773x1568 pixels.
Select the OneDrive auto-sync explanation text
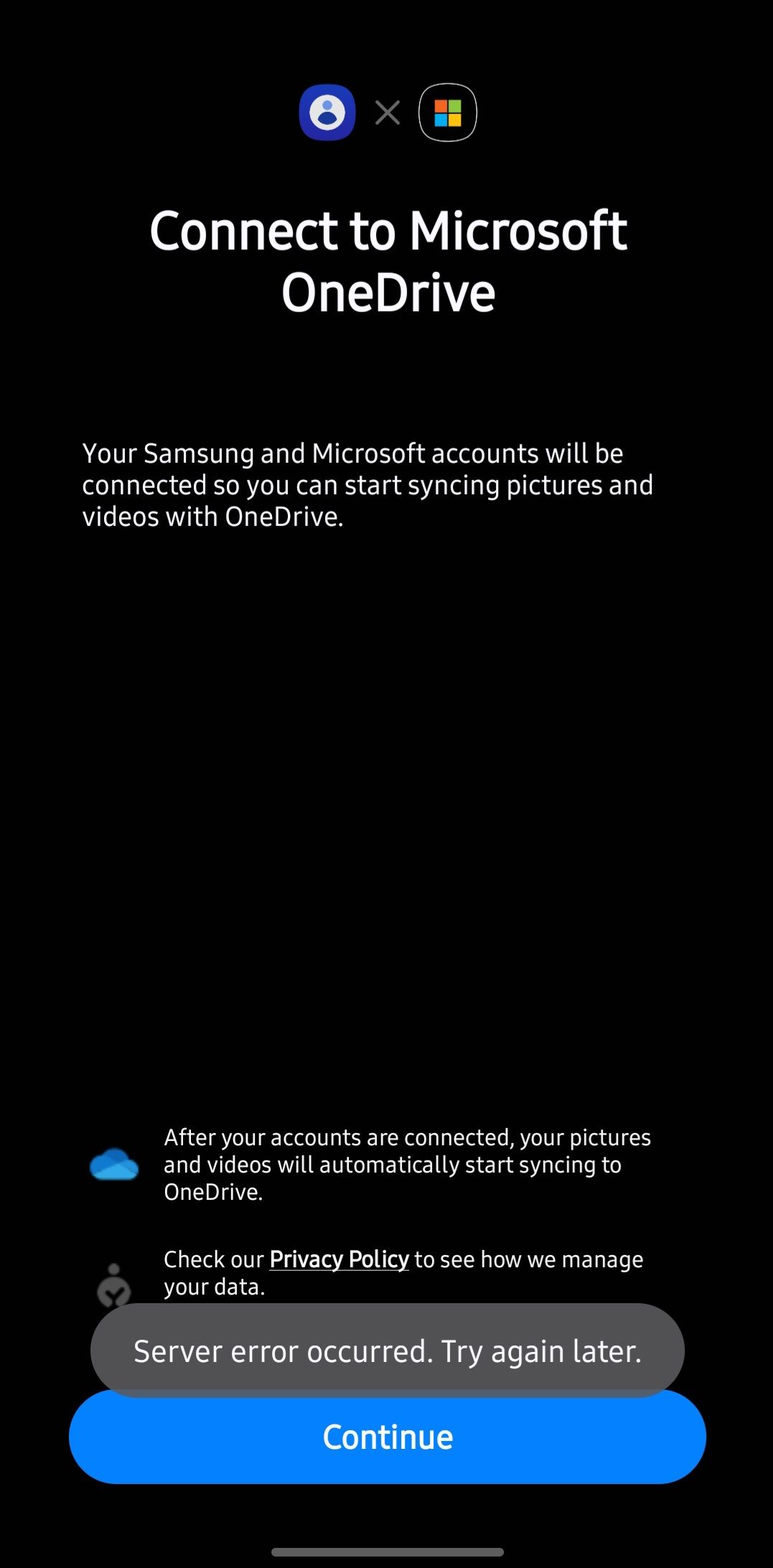point(408,1164)
